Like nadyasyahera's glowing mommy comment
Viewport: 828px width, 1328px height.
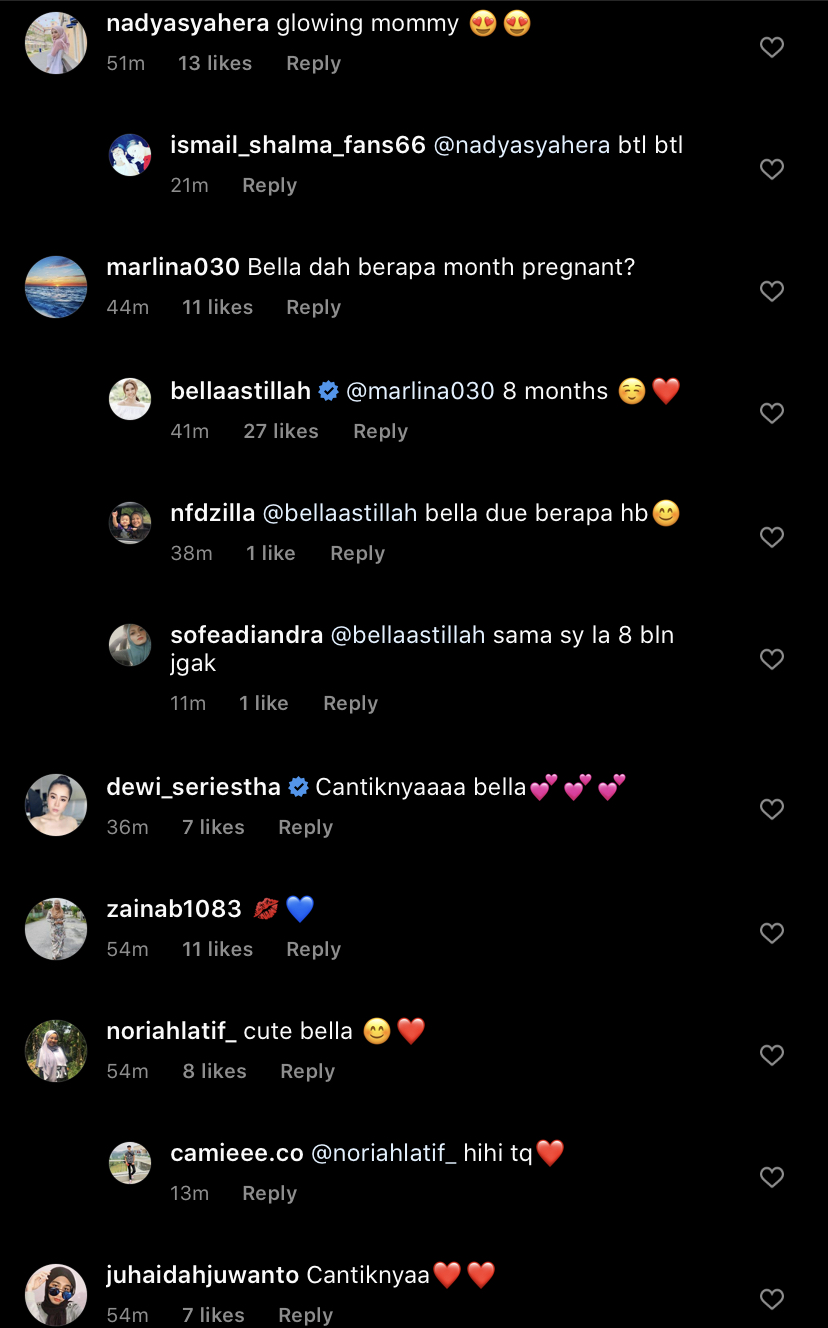pyautogui.click(x=771, y=47)
